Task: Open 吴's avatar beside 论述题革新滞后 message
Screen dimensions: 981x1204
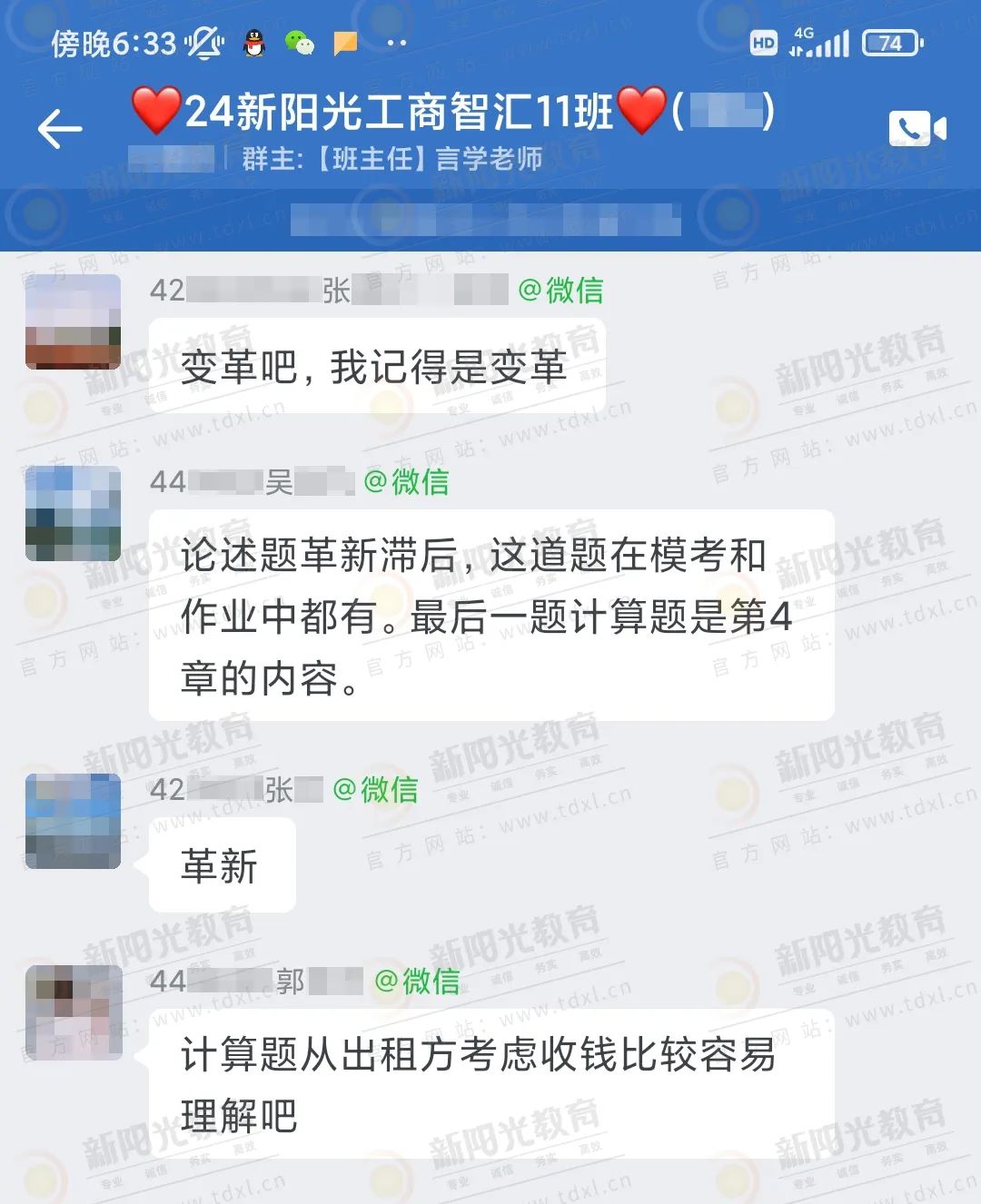Action: (73, 513)
